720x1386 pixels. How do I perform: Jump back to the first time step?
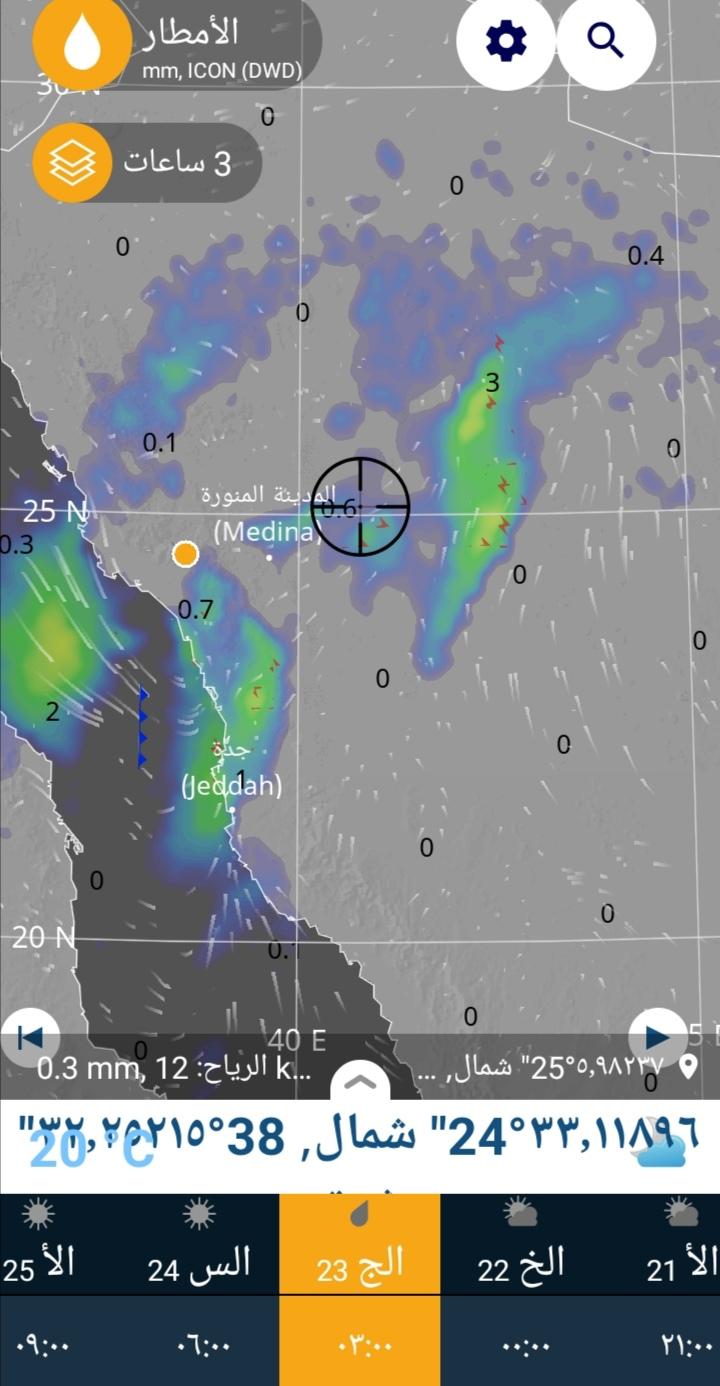tap(29, 1037)
